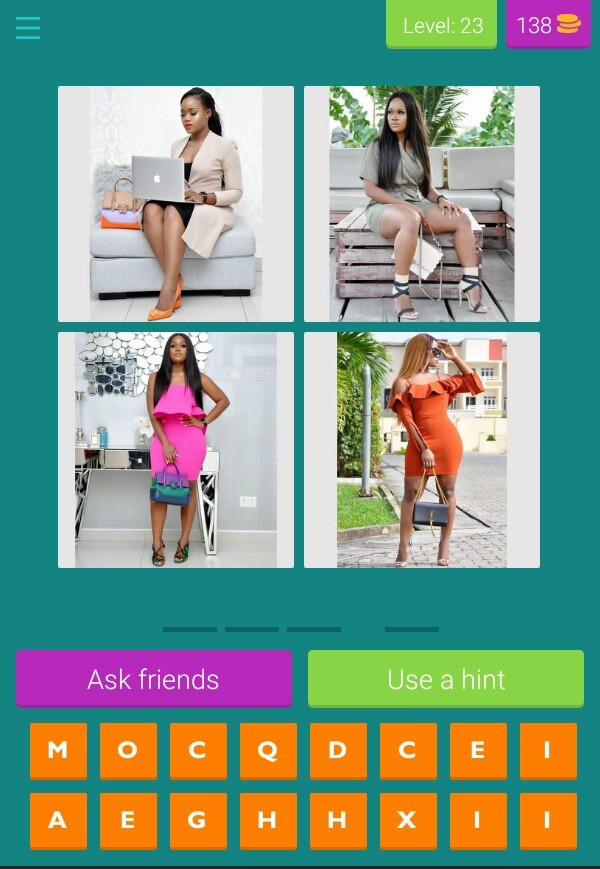
Task: Pick the letter O tile
Action: coord(128,750)
